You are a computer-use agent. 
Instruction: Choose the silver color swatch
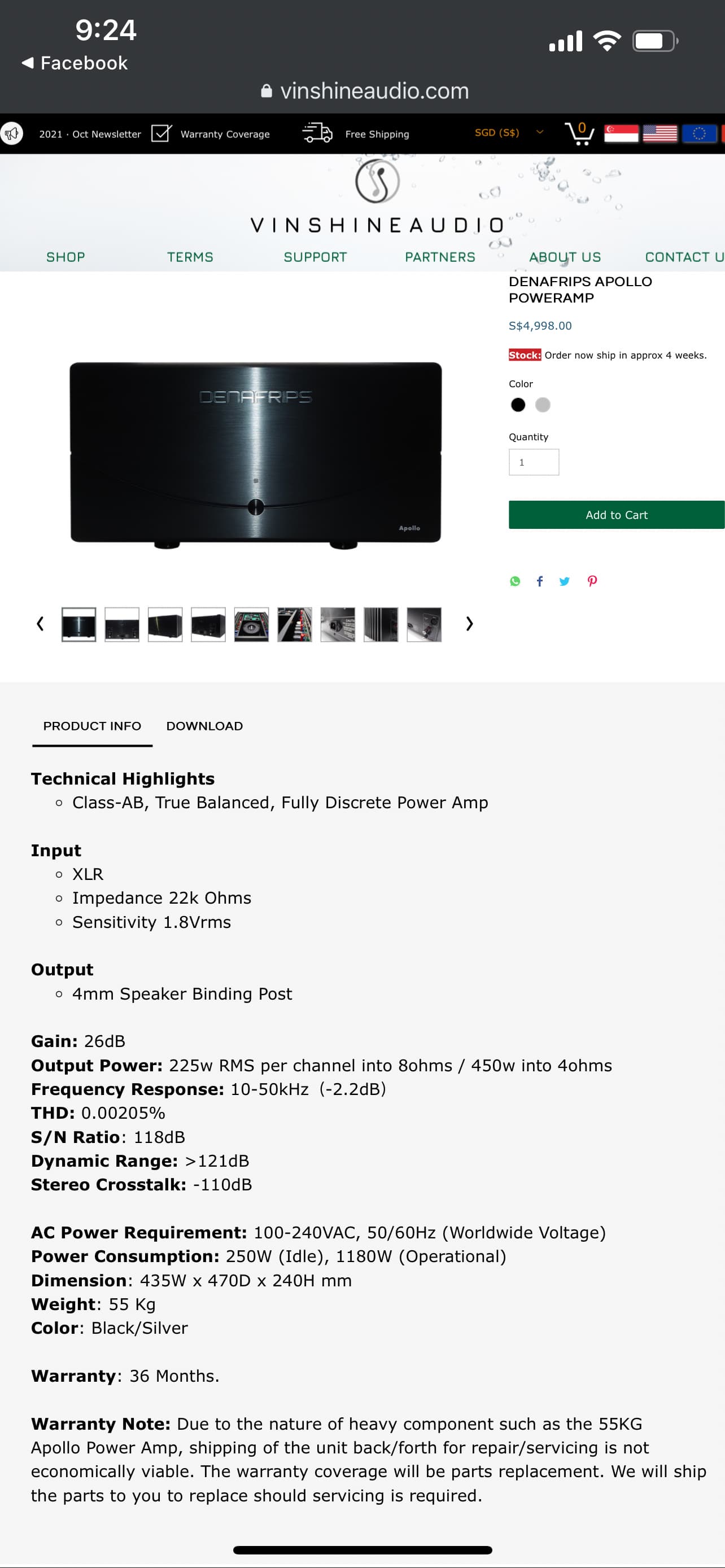tap(543, 405)
